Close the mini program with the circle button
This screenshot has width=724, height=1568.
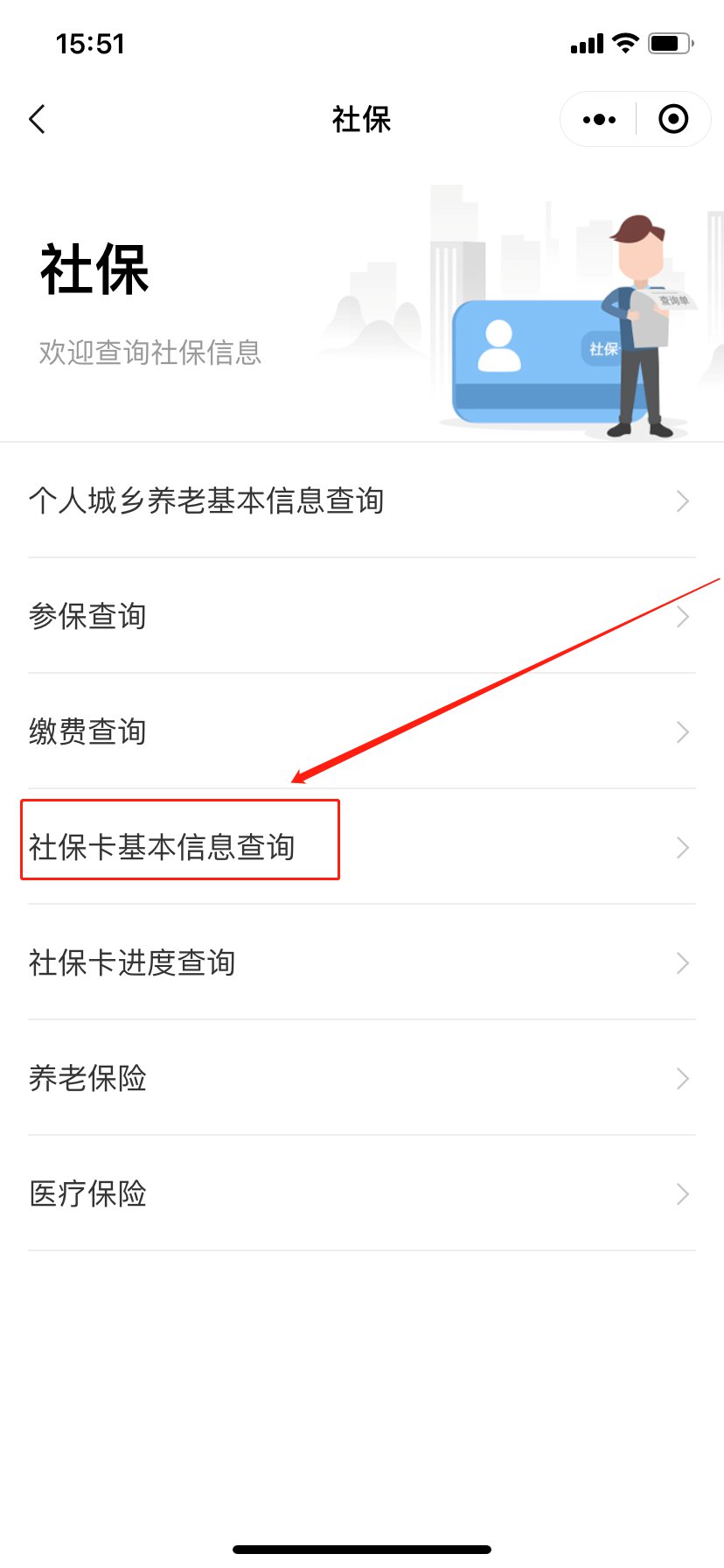click(673, 119)
